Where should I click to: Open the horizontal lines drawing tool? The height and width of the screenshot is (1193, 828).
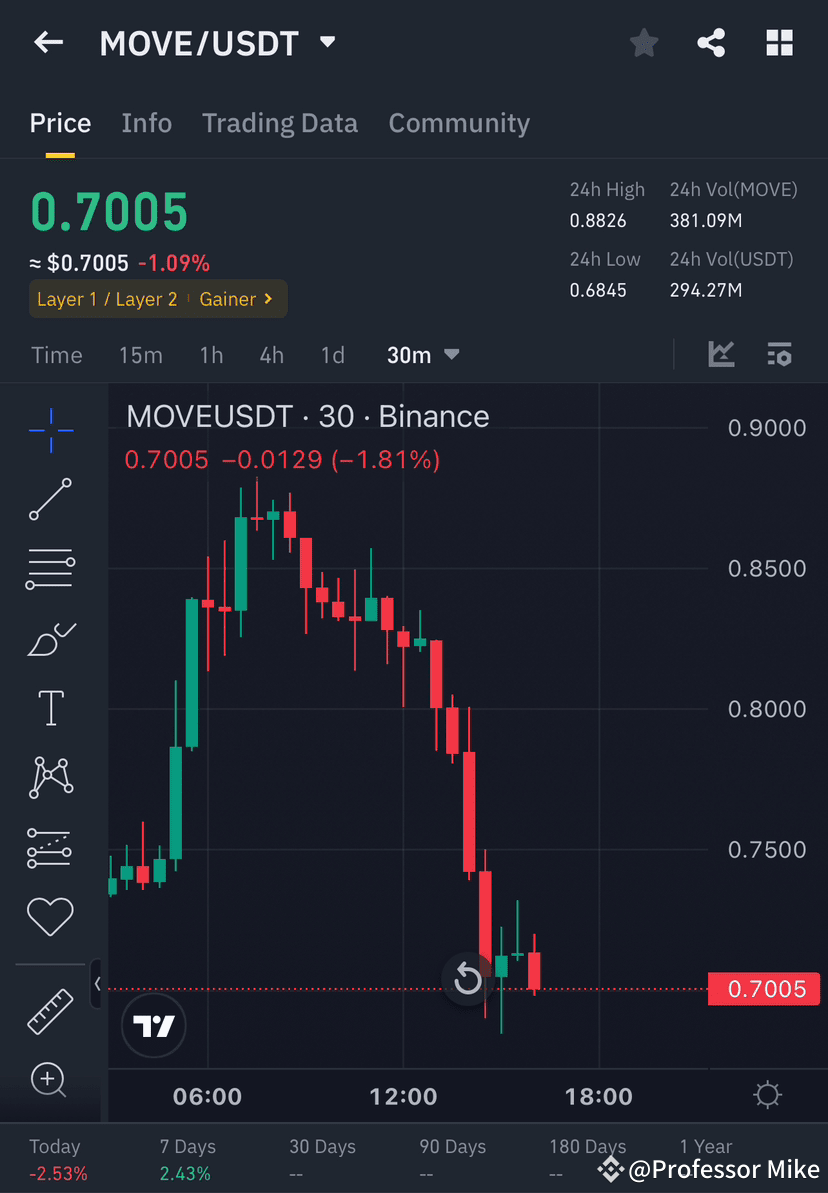pyautogui.click(x=50, y=568)
